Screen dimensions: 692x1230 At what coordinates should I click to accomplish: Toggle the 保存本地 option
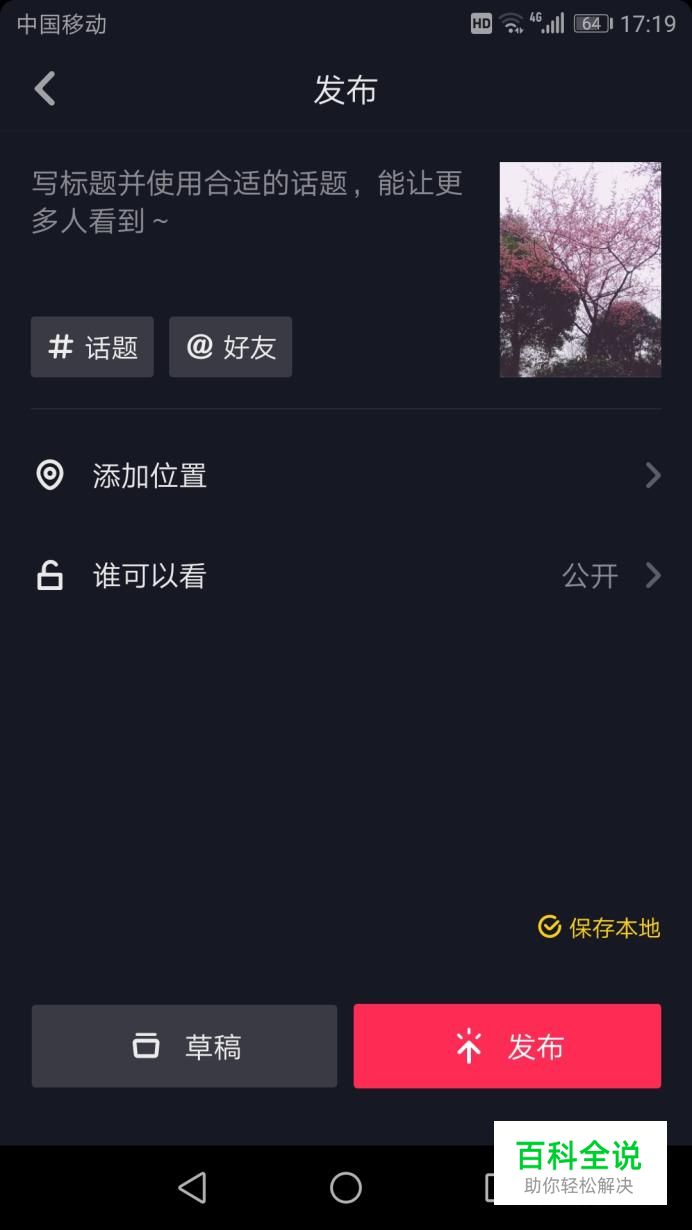tap(599, 928)
